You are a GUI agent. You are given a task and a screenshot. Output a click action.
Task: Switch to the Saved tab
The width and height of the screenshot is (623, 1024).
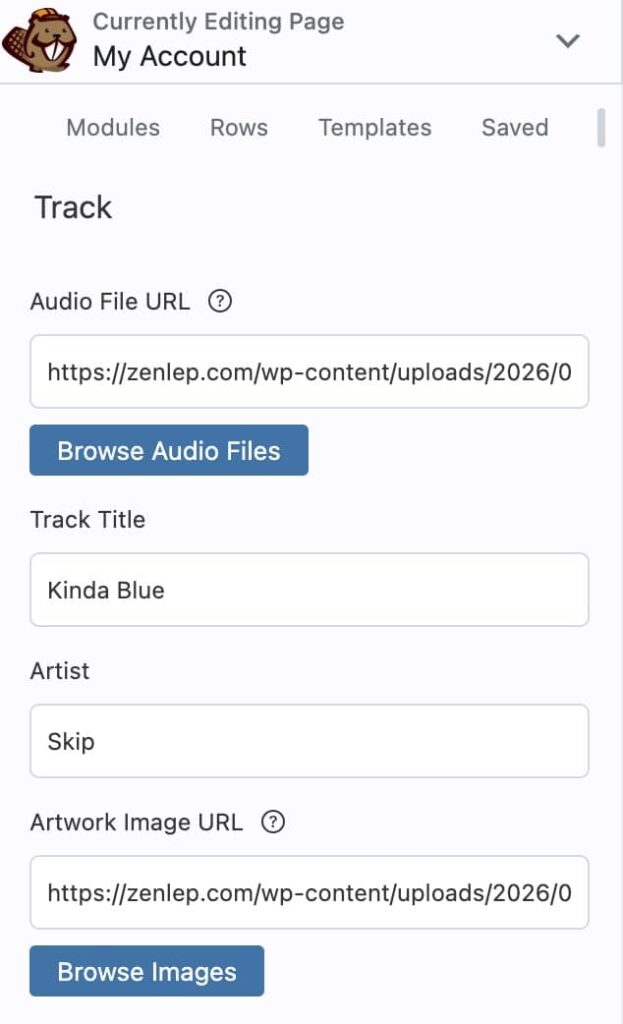[514, 127]
